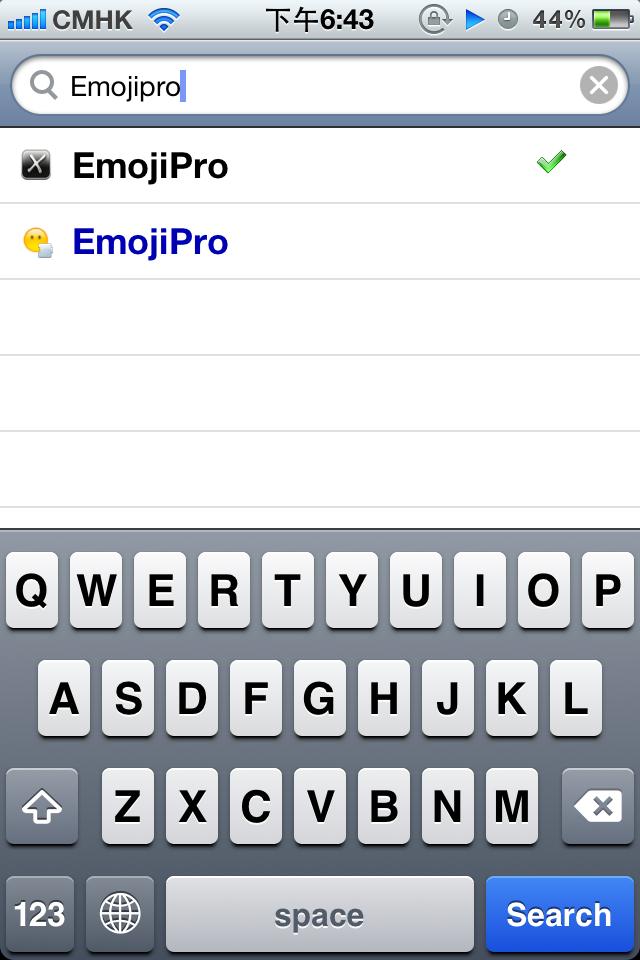
Task: Tap the search field containing Emojipro
Action: [300, 87]
